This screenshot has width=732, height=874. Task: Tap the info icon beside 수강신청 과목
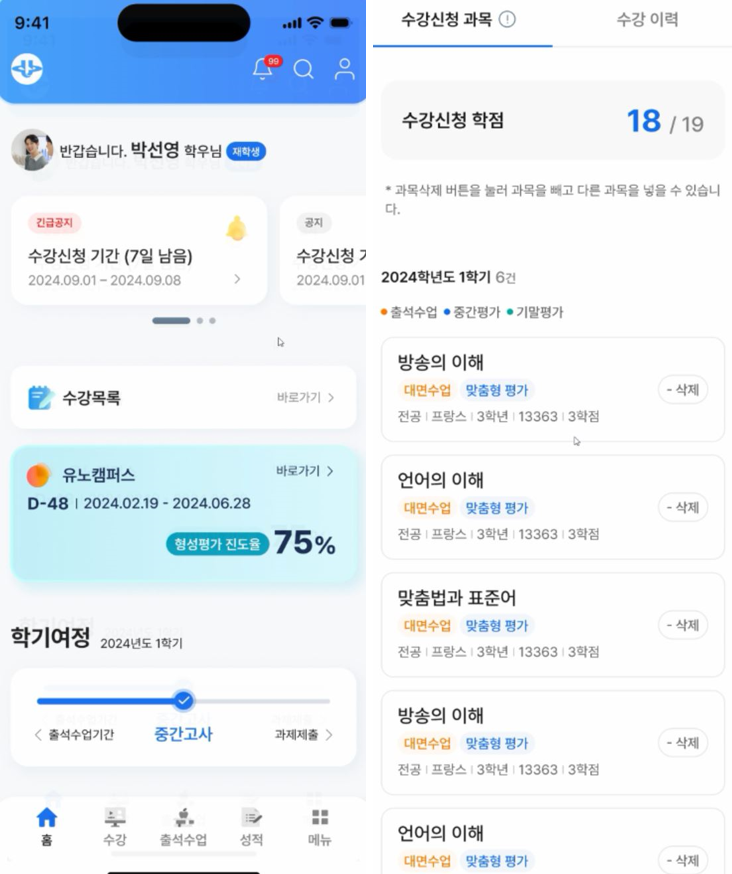click(x=507, y=19)
